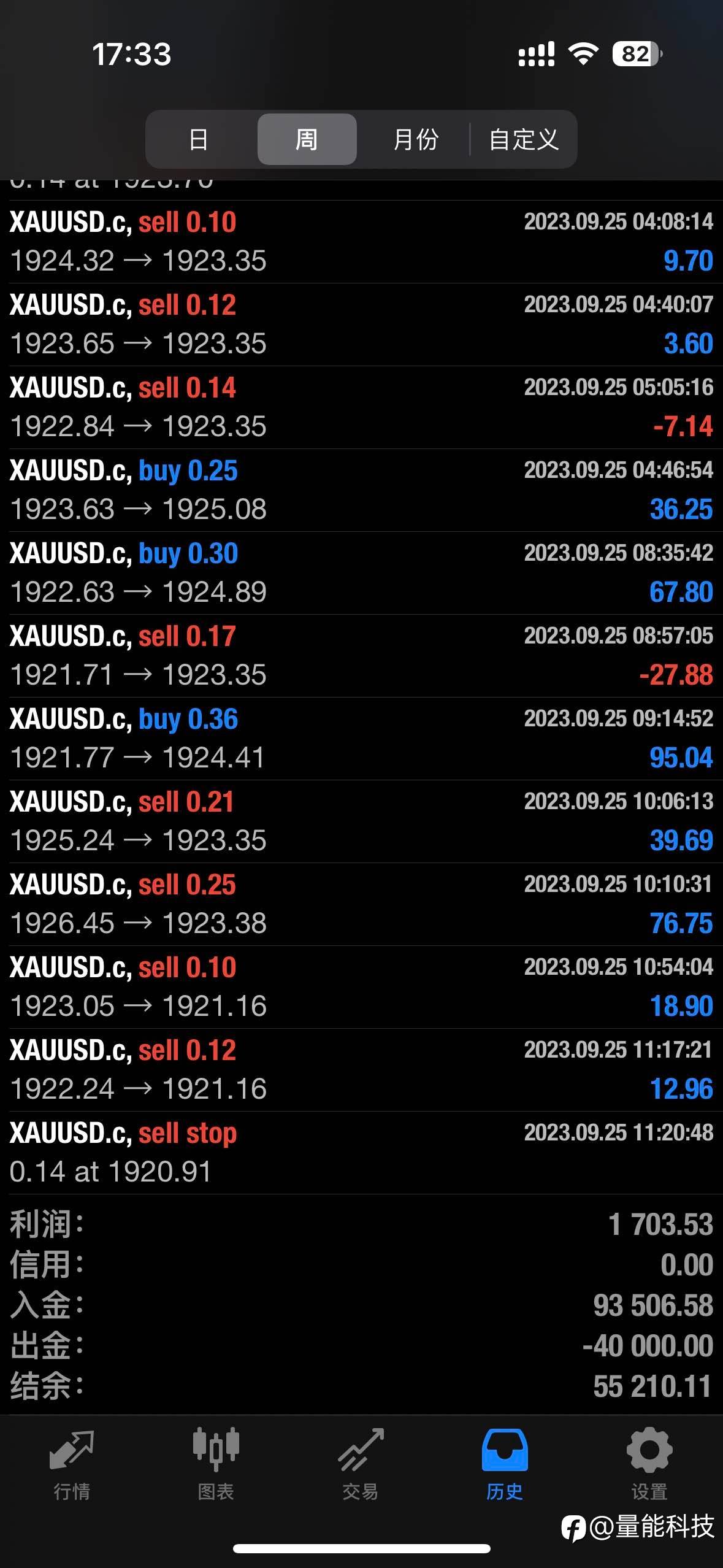The width and height of the screenshot is (723, 1568).
Task: Expand the sell 0.21 trade with profit 39.69
Action: (361, 821)
